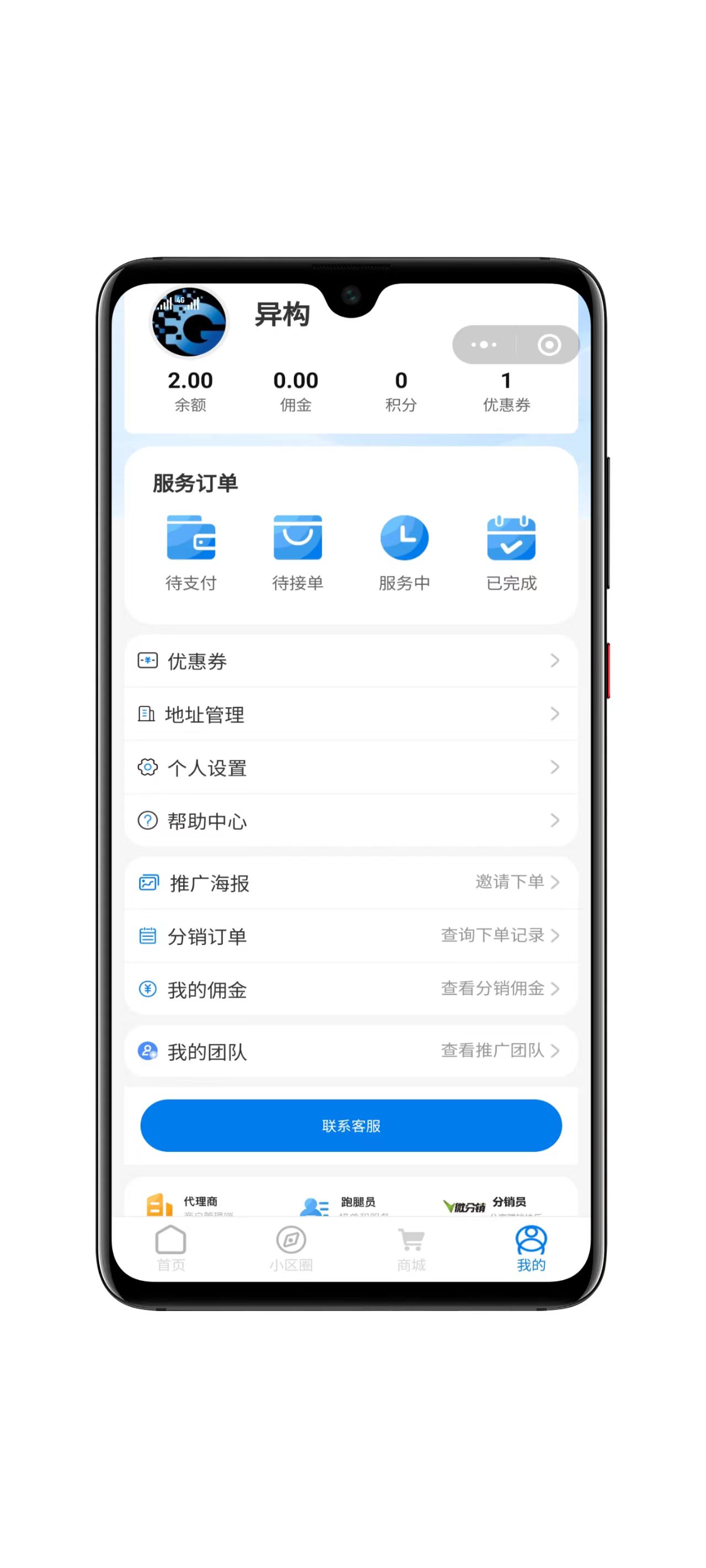Open the 优惠券 count at the top
The height and width of the screenshot is (1568, 706).
[506, 391]
